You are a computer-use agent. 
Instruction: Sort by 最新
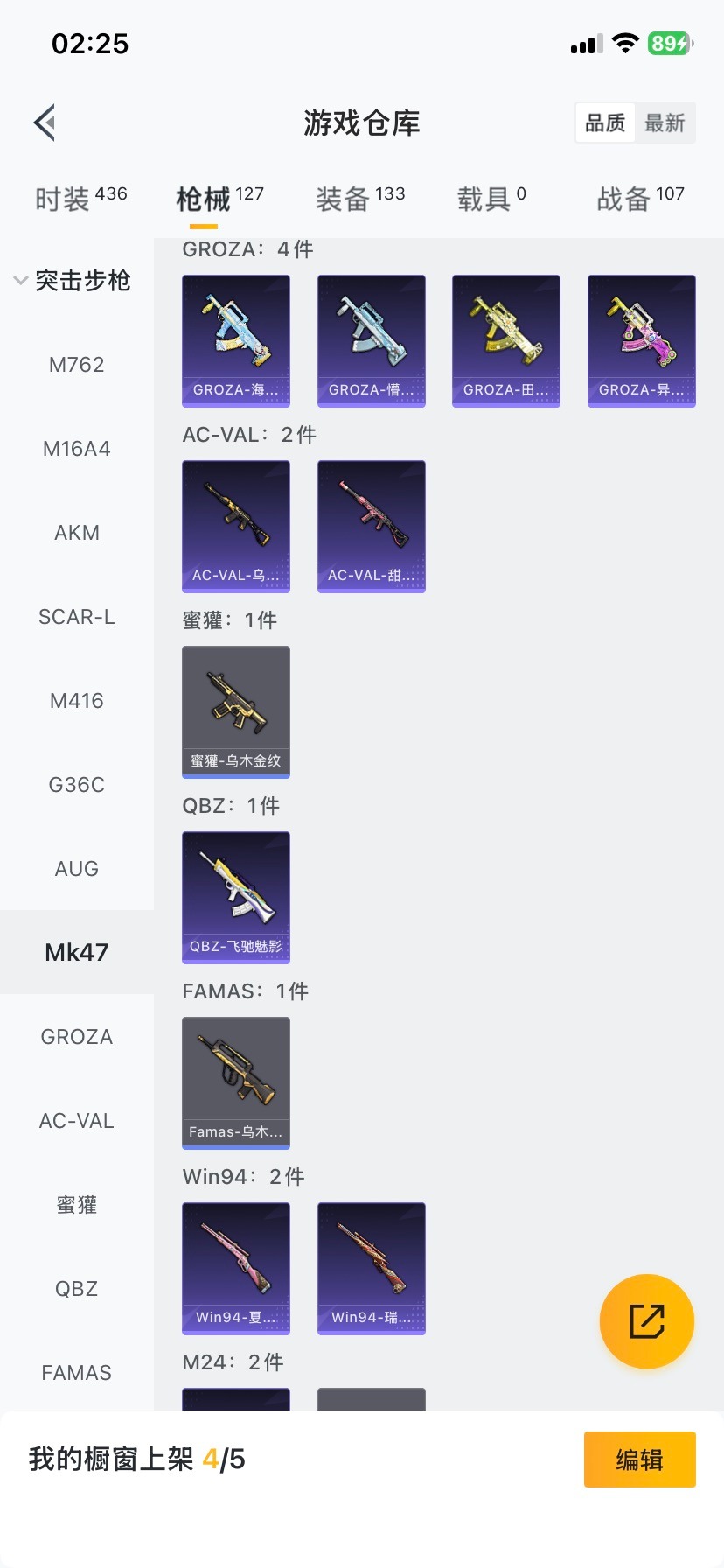tap(665, 123)
